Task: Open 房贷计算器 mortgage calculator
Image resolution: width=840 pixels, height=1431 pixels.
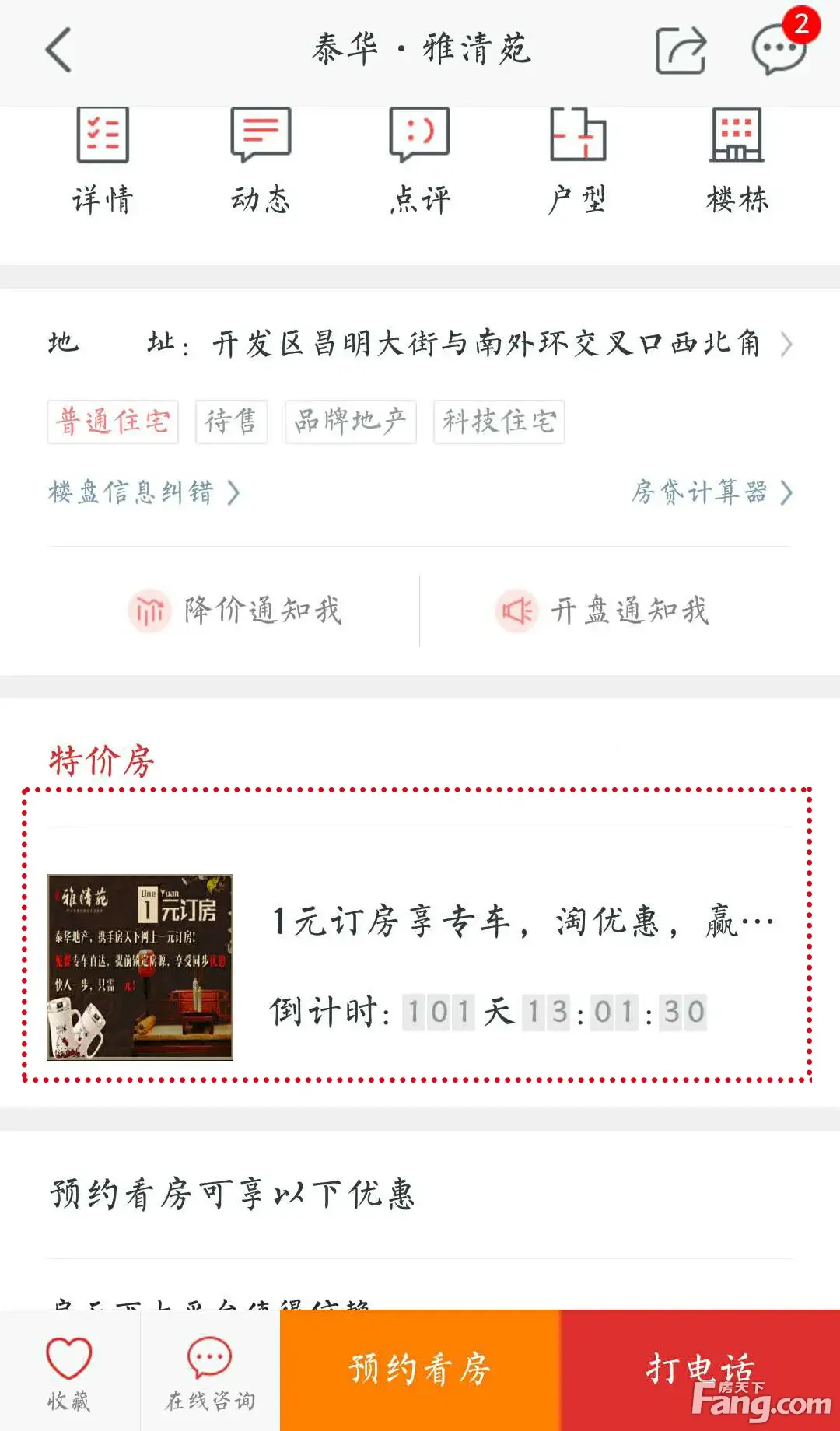Action: coord(711,492)
